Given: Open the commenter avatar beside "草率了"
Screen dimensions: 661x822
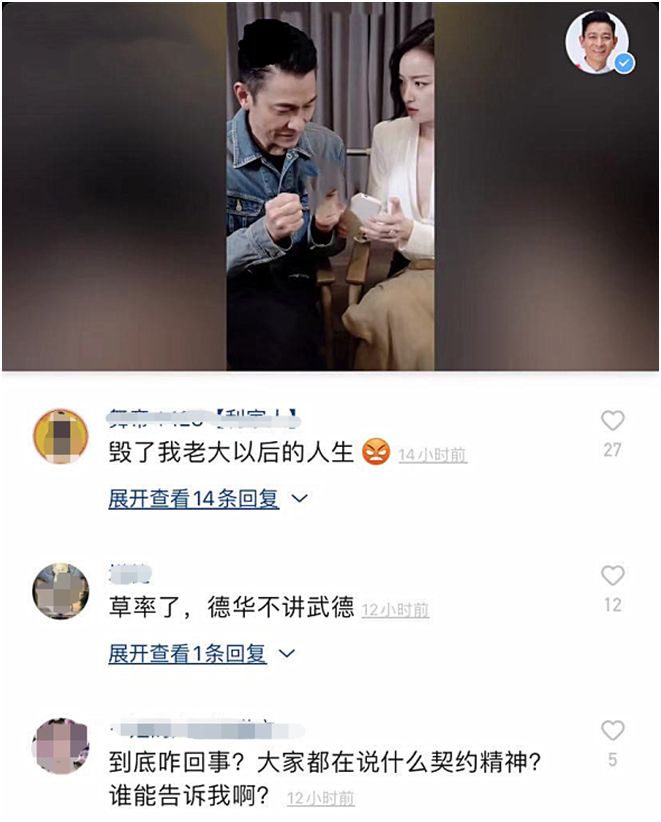Looking at the screenshot, I should point(61,591).
